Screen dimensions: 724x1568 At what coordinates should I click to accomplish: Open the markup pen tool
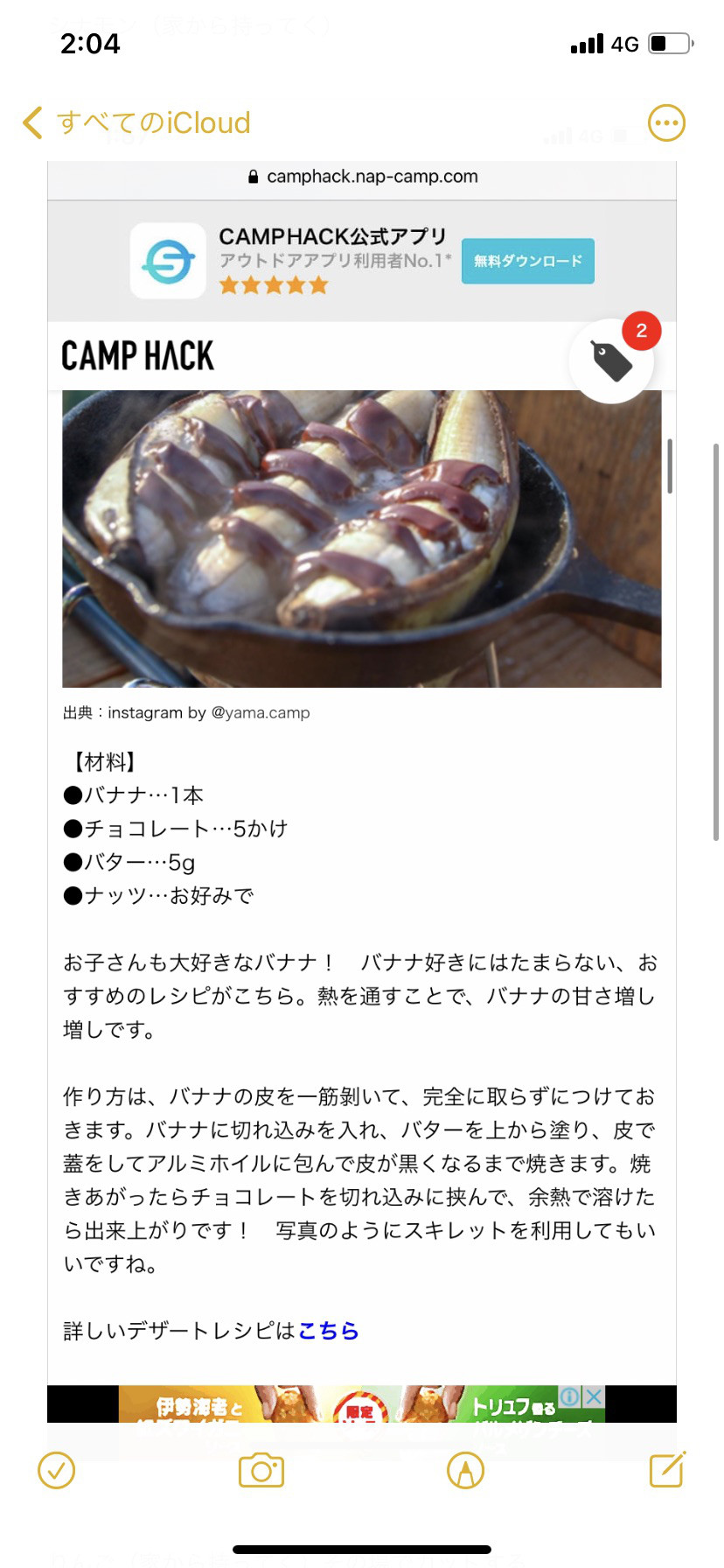point(465,1471)
